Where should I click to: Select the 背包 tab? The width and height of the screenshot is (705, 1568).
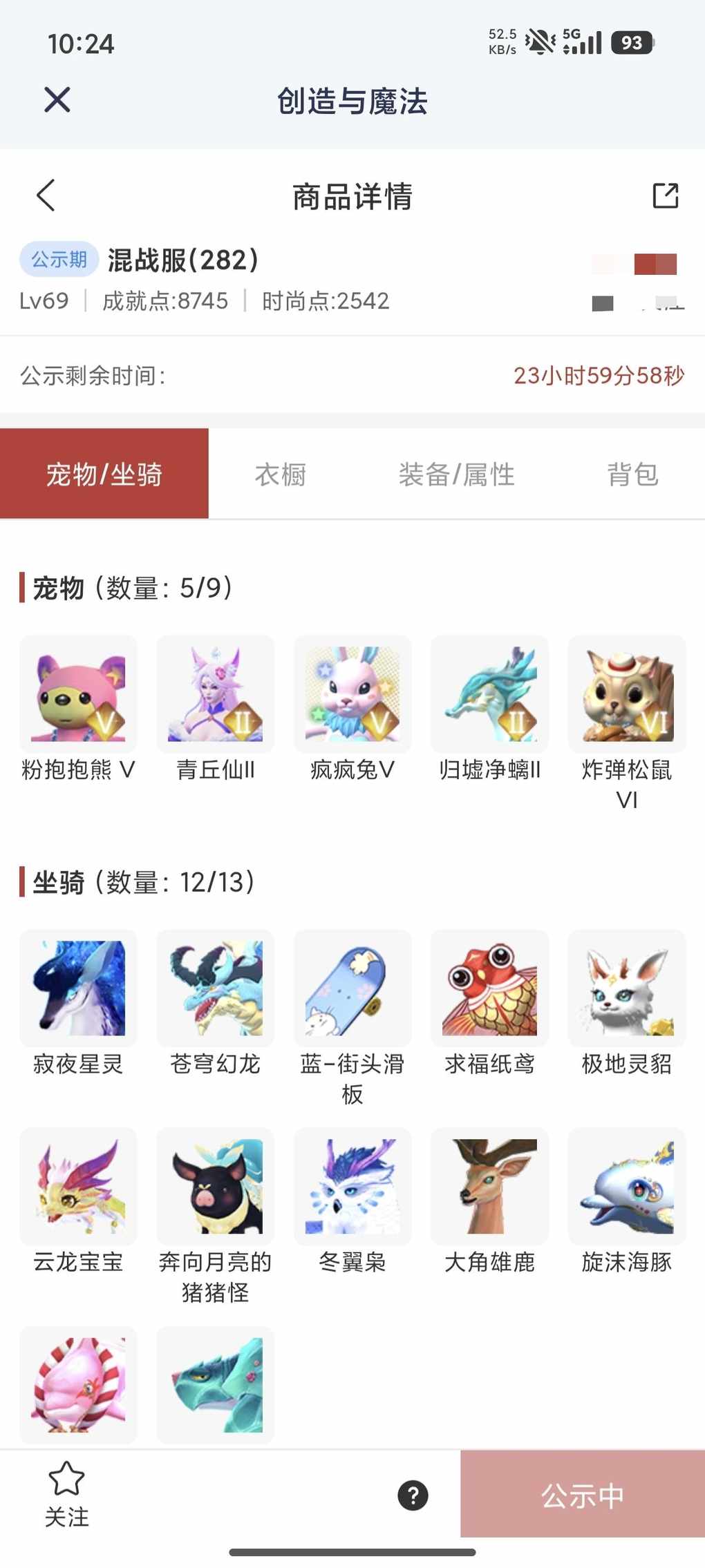tap(632, 475)
